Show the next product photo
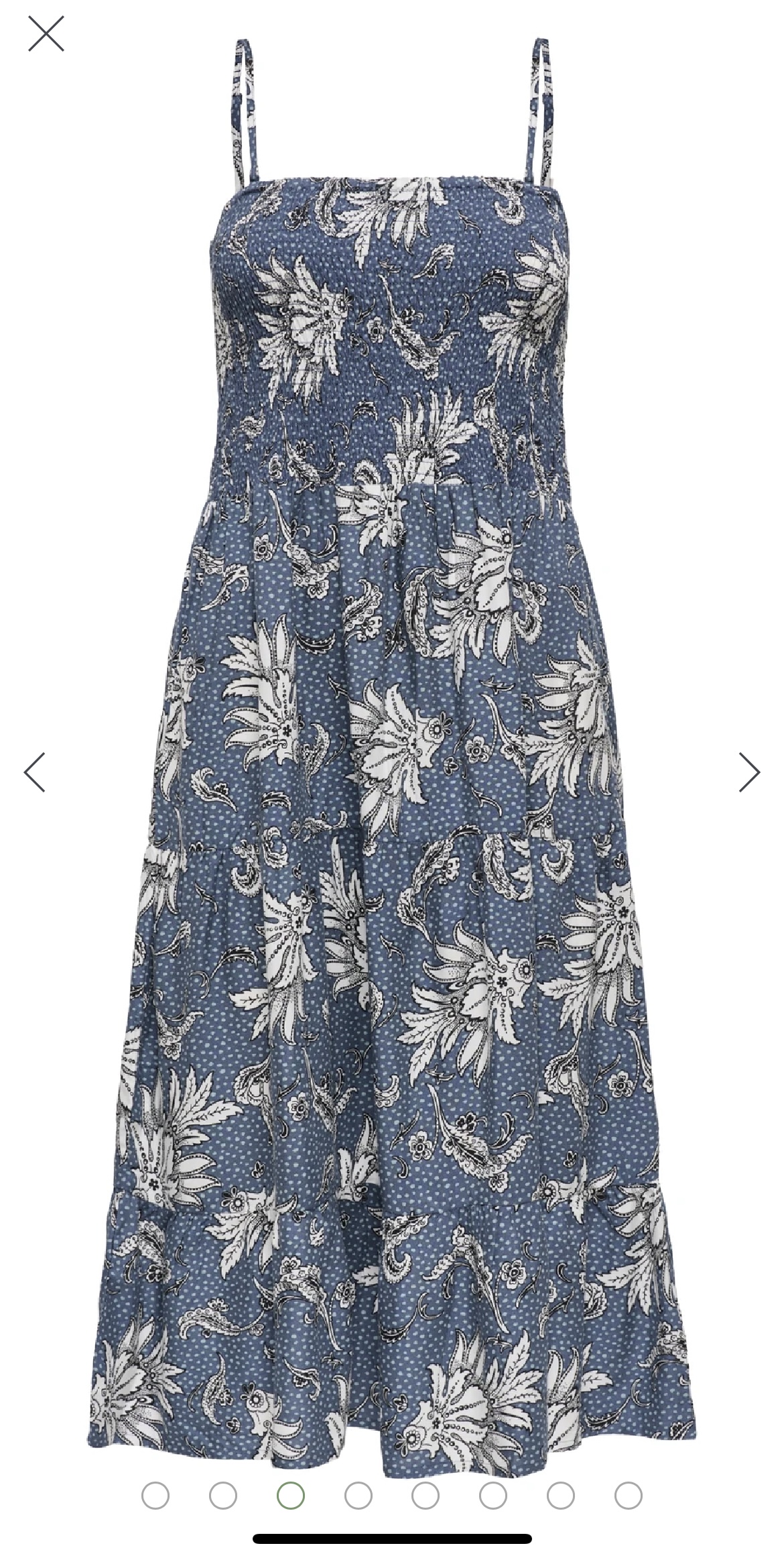The image size is (784, 1560). (749, 772)
